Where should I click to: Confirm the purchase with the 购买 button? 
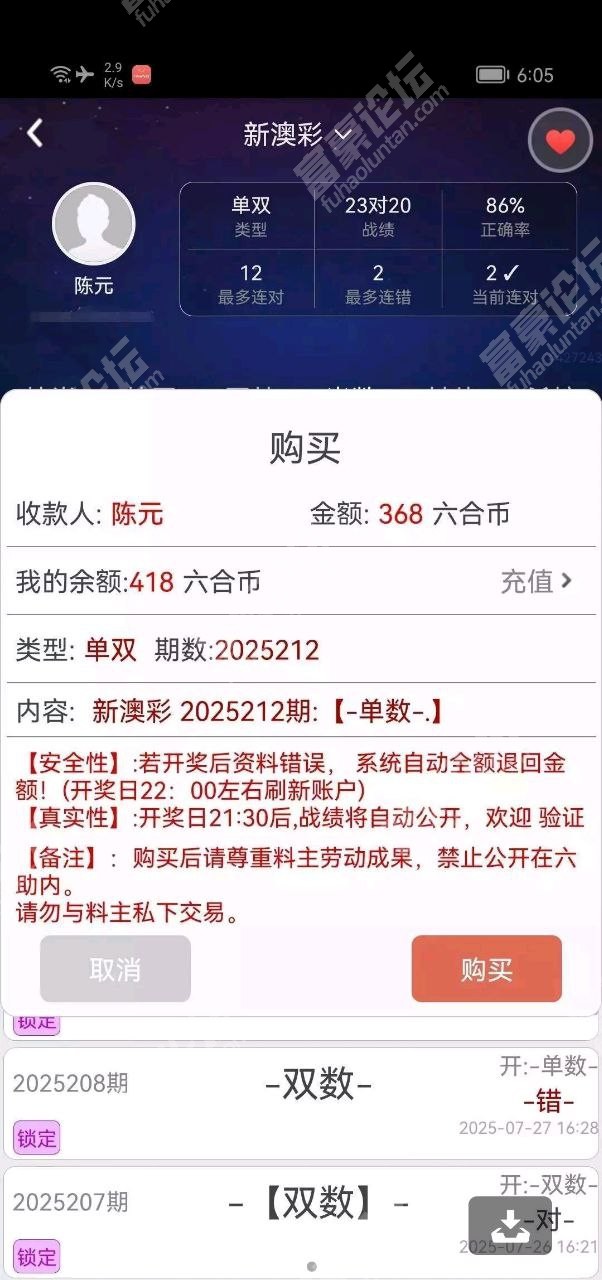pyautogui.click(x=487, y=969)
